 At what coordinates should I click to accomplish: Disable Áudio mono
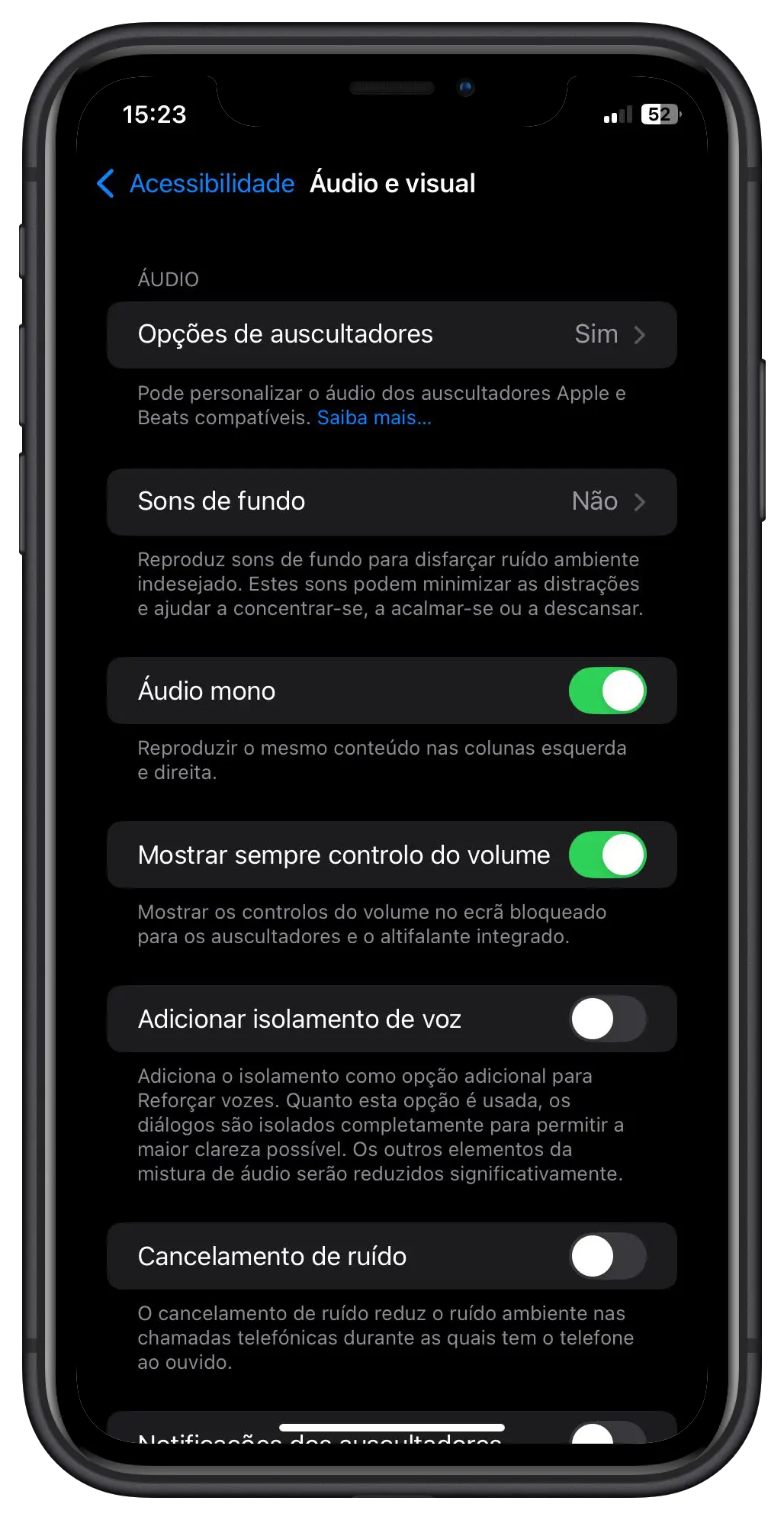607,691
